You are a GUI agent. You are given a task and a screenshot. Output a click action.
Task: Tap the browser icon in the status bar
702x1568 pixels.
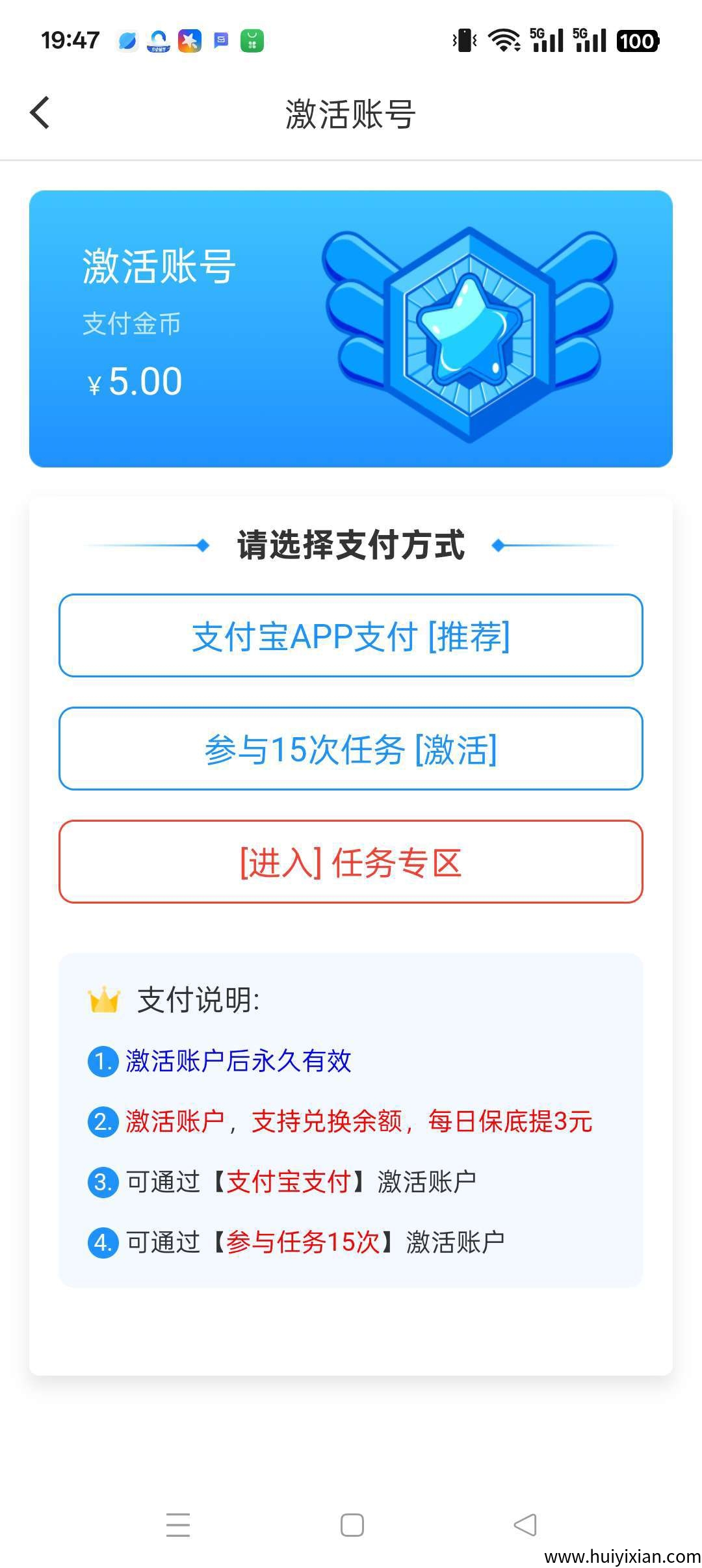128,40
